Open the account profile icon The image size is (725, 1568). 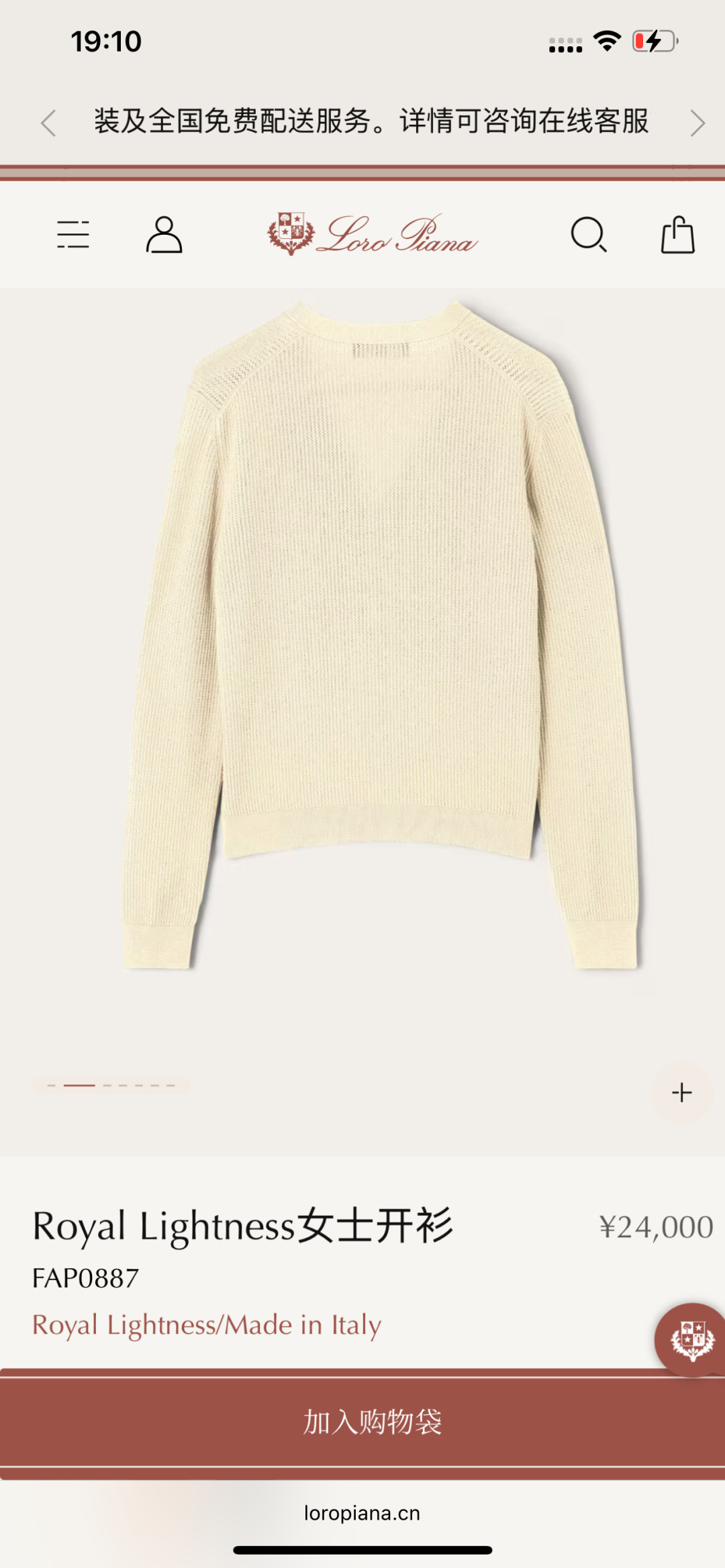click(x=164, y=235)
